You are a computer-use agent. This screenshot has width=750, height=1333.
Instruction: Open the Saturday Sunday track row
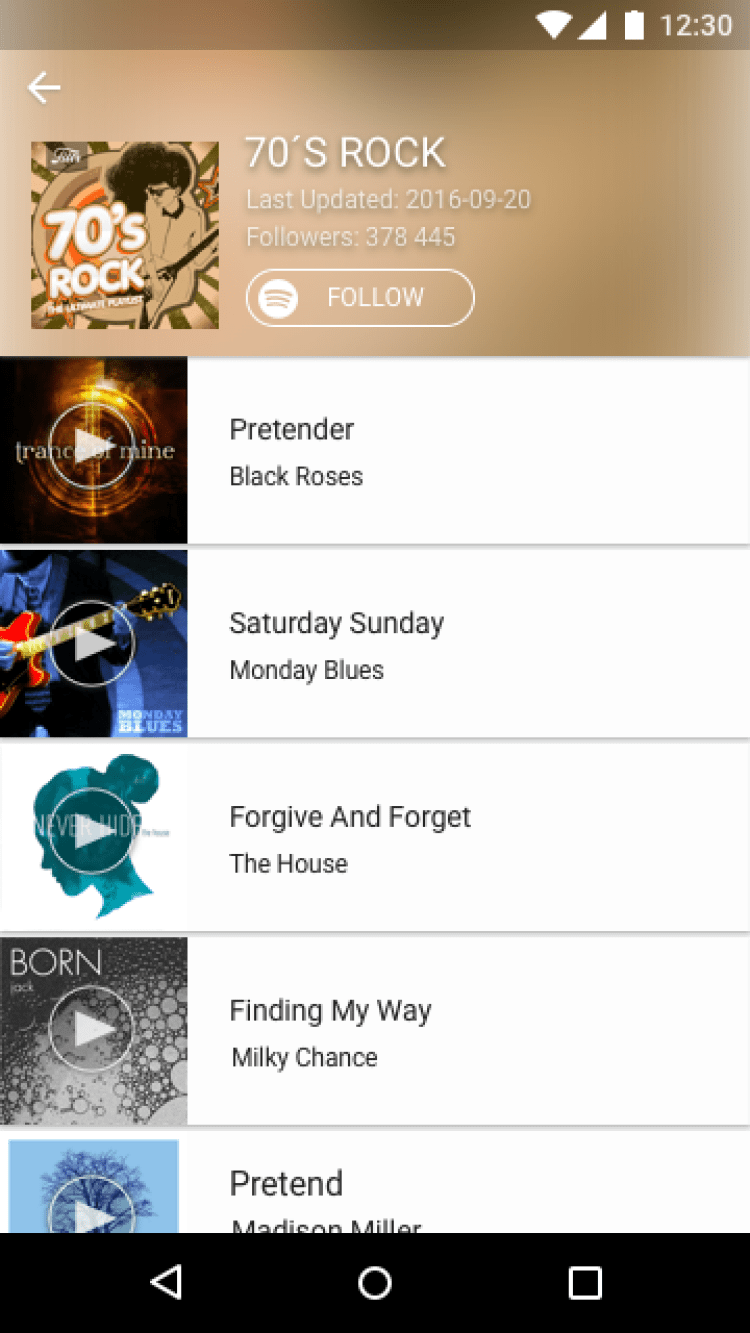466,645
